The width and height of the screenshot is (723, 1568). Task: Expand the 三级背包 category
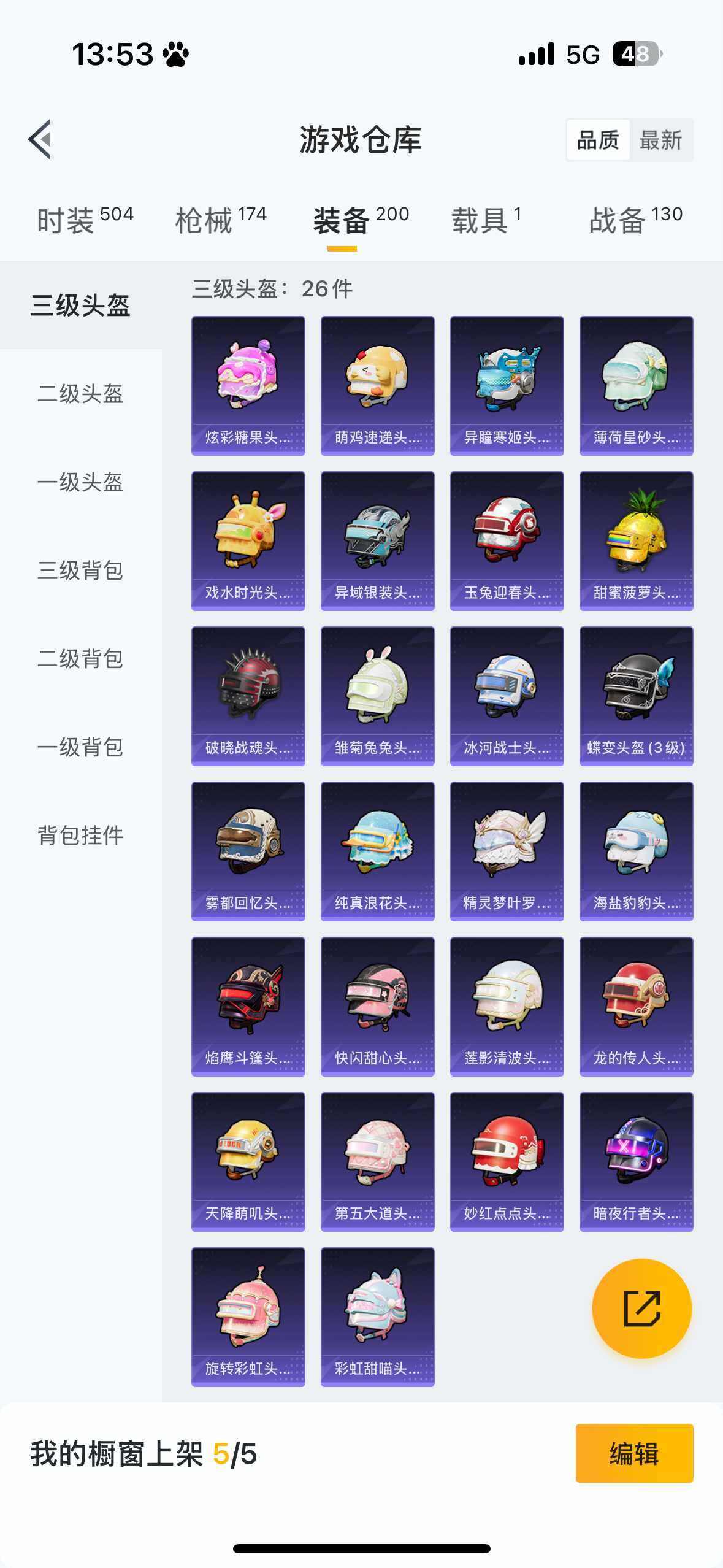point(80,572)
